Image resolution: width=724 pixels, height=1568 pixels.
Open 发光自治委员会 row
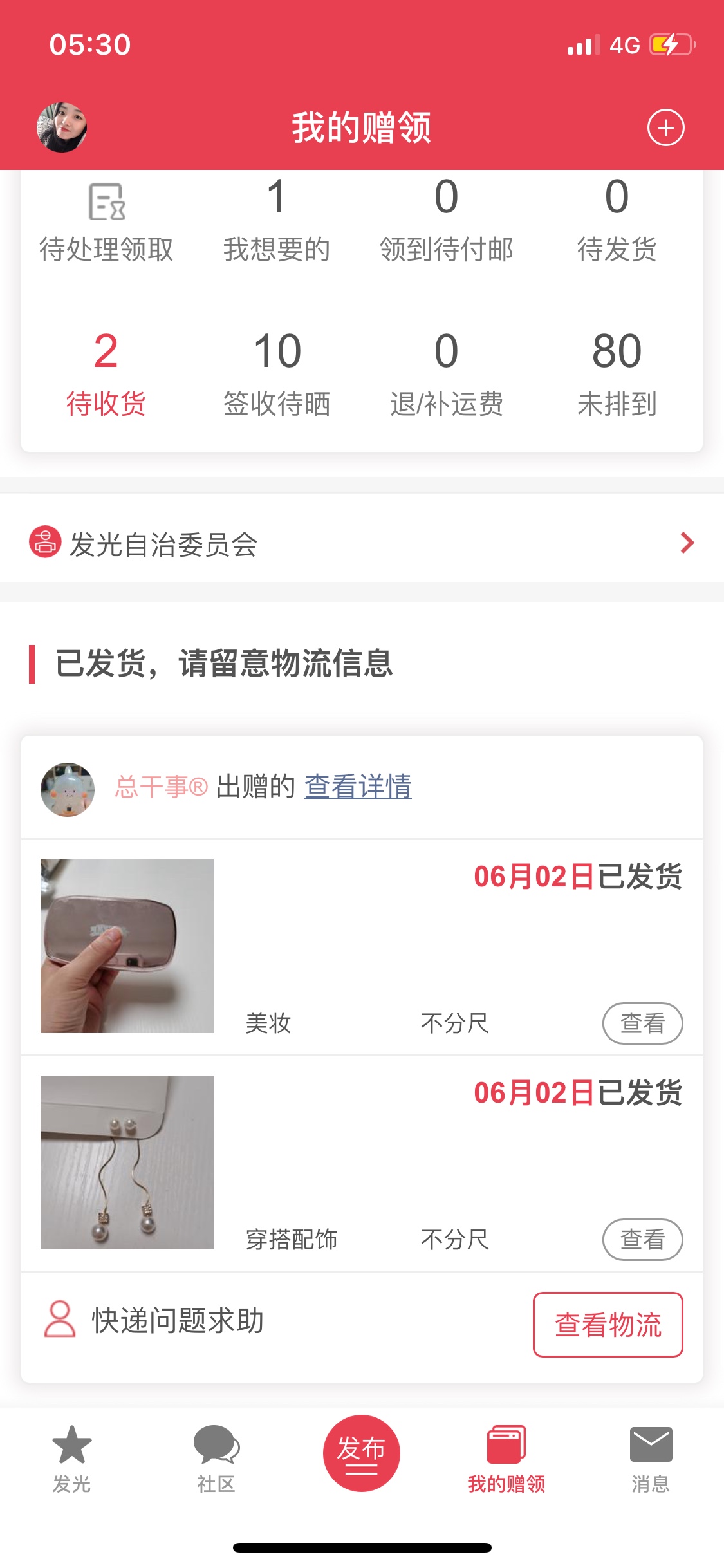click(362, 544)
